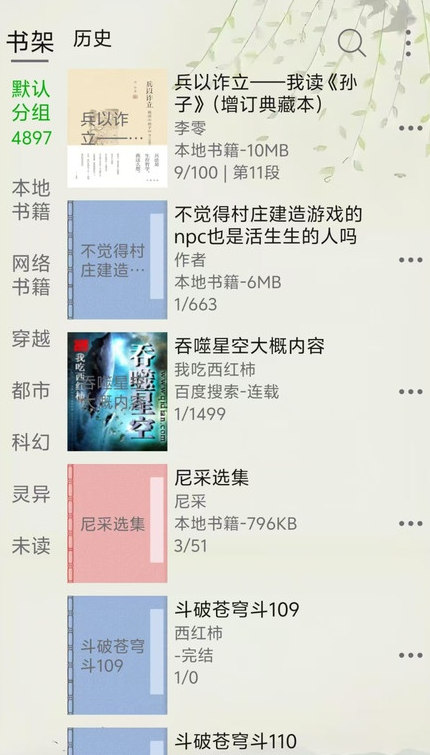This screenshot has width=430, height=755.
Task: Show the 网络书籍 group
Action: 31,275
